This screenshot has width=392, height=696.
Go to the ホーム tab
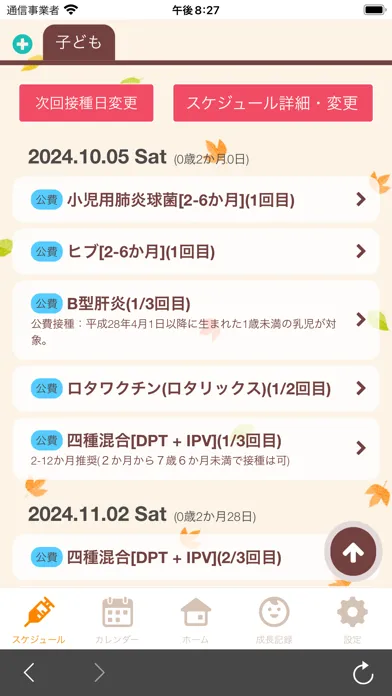[x=196, y=620]
